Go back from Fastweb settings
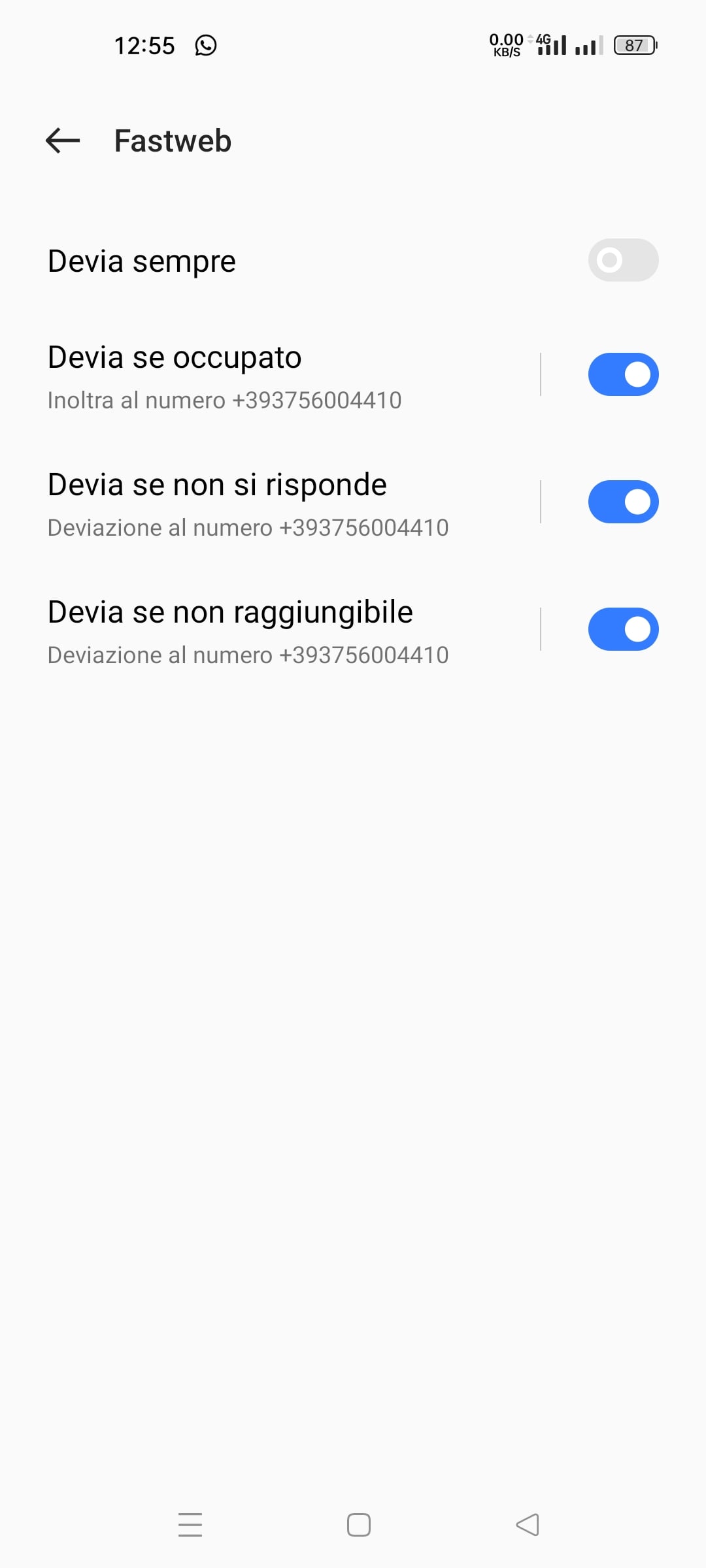Image resolution: width=706 pixels, height=1568 pixels. coord(63,140)
